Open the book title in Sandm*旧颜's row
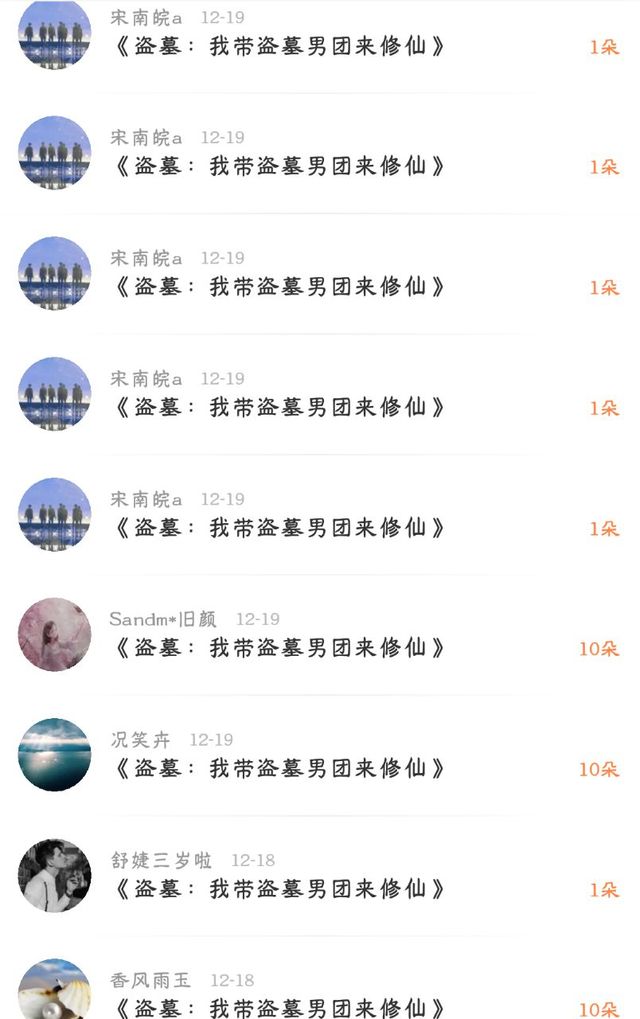Viewport: 640px width, 1019px height. pos(280,648)
